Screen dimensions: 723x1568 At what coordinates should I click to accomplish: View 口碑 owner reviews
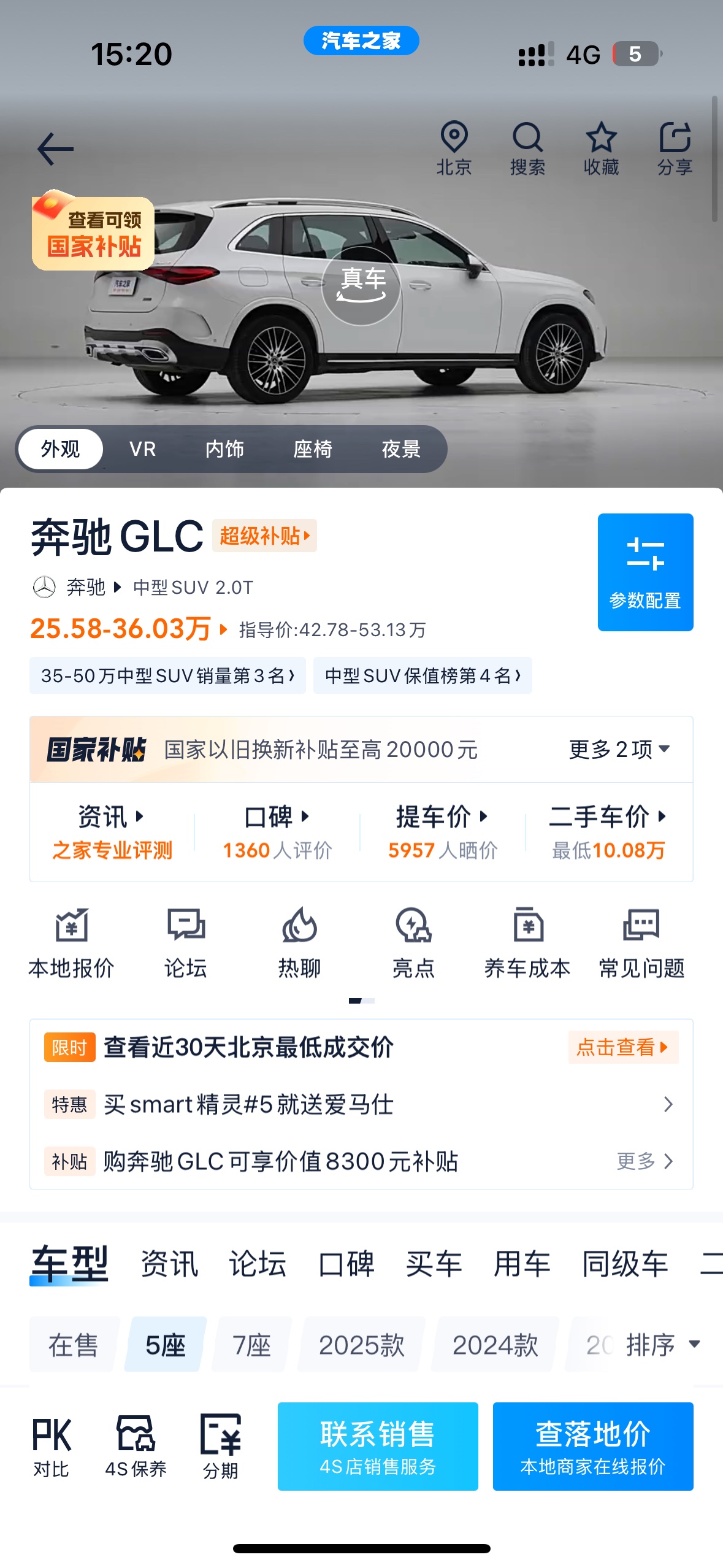coord(277,832)
